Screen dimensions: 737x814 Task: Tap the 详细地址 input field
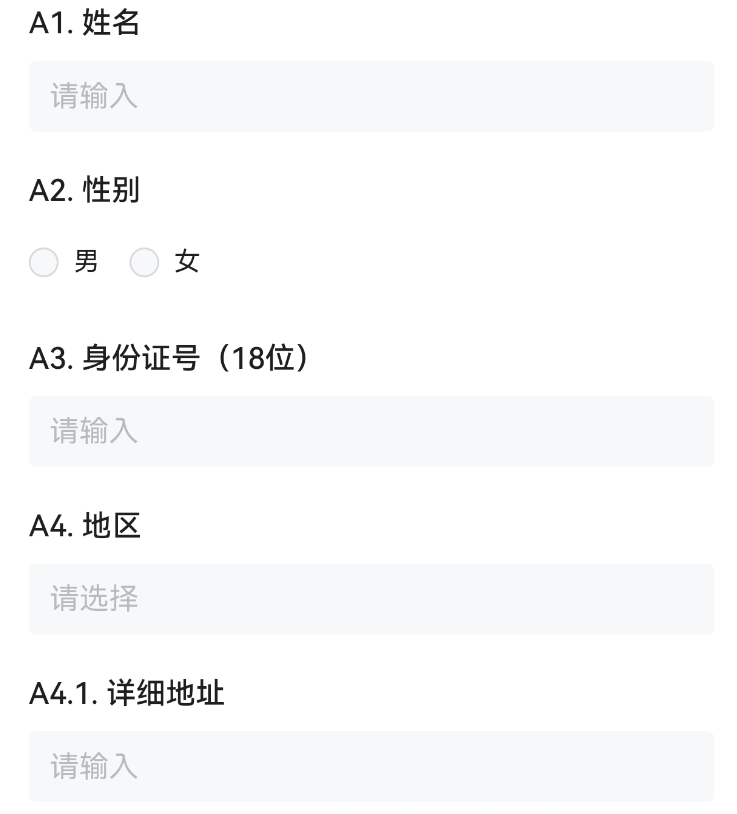click(371, 766)
